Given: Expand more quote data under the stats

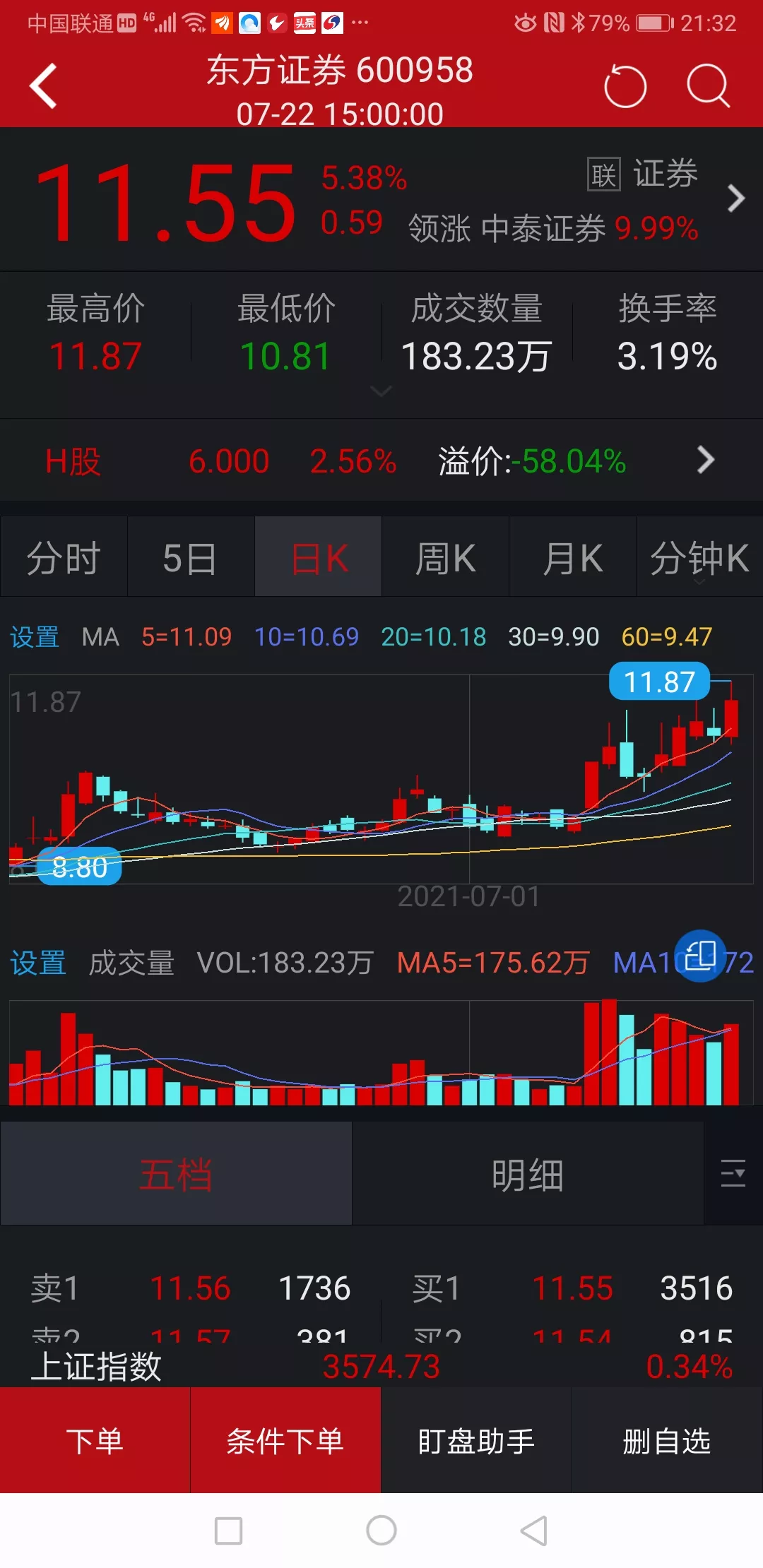Looking at the screenshot, I should [381, 391].
